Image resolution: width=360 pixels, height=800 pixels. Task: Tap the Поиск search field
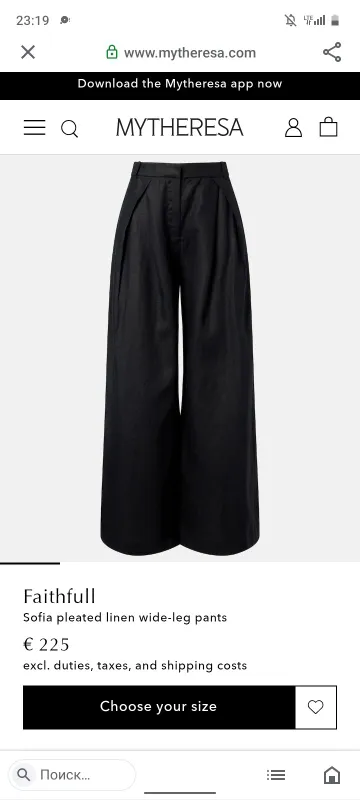pyautogui.click(x=72, y=775)
